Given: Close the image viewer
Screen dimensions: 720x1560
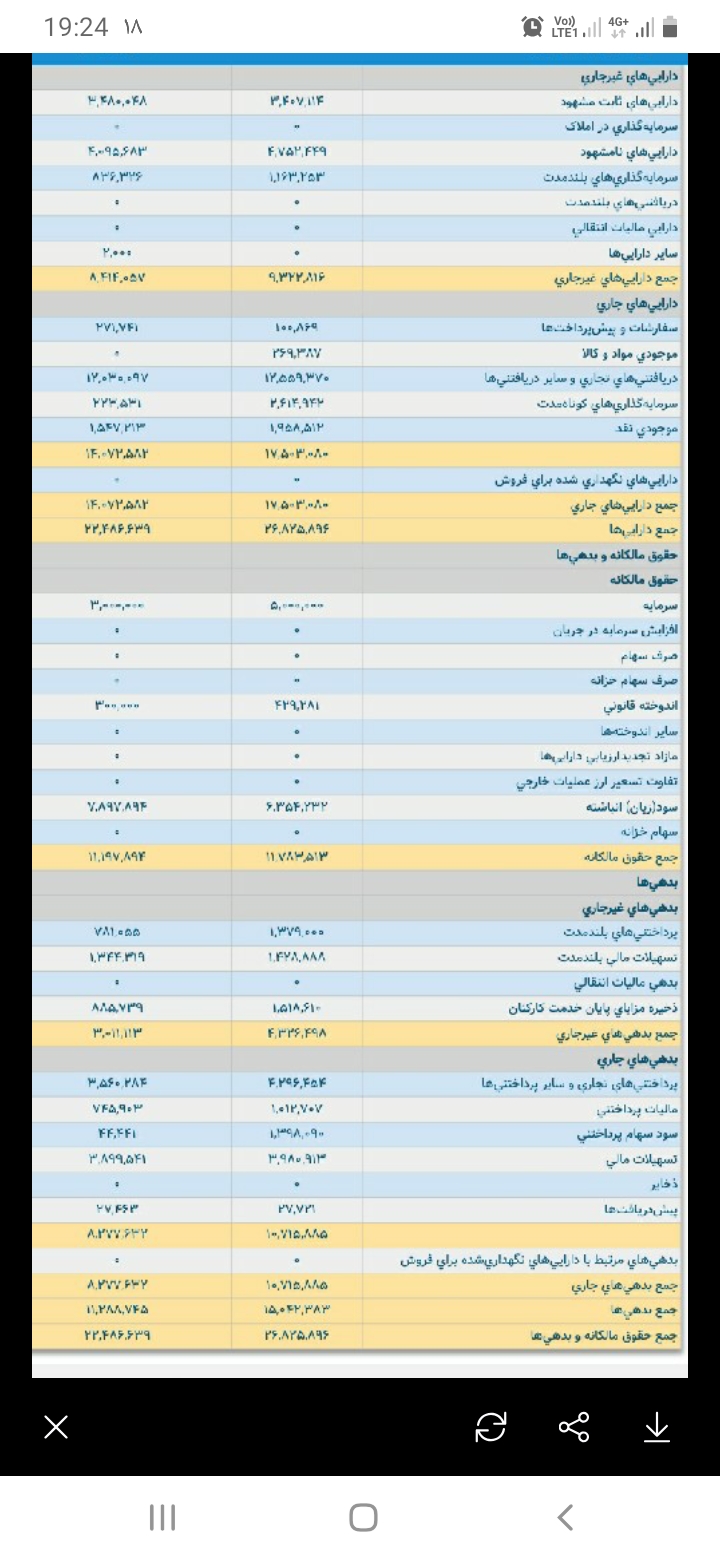Looking at the screenshot, I should 57,1427.
